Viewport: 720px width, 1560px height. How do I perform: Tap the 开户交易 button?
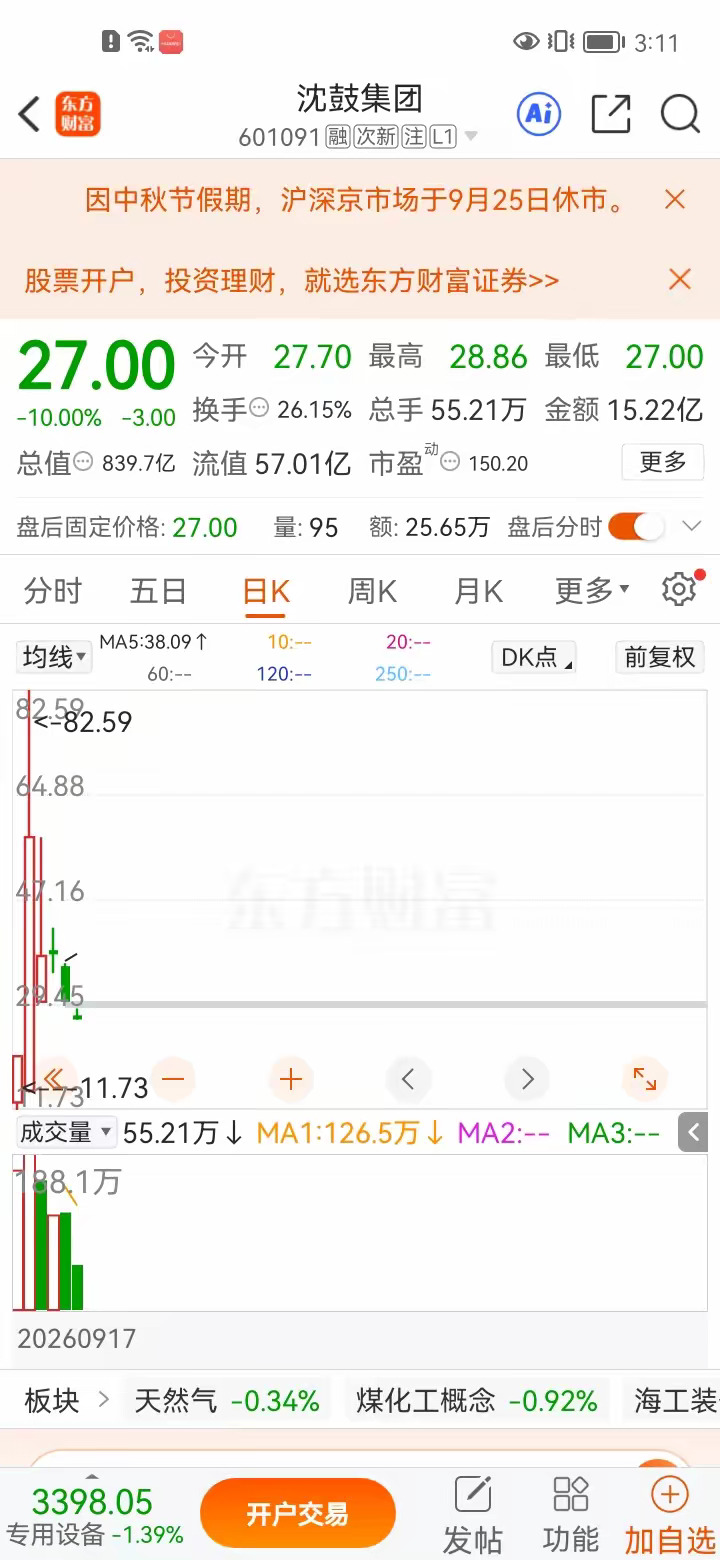pos(298,1515)
